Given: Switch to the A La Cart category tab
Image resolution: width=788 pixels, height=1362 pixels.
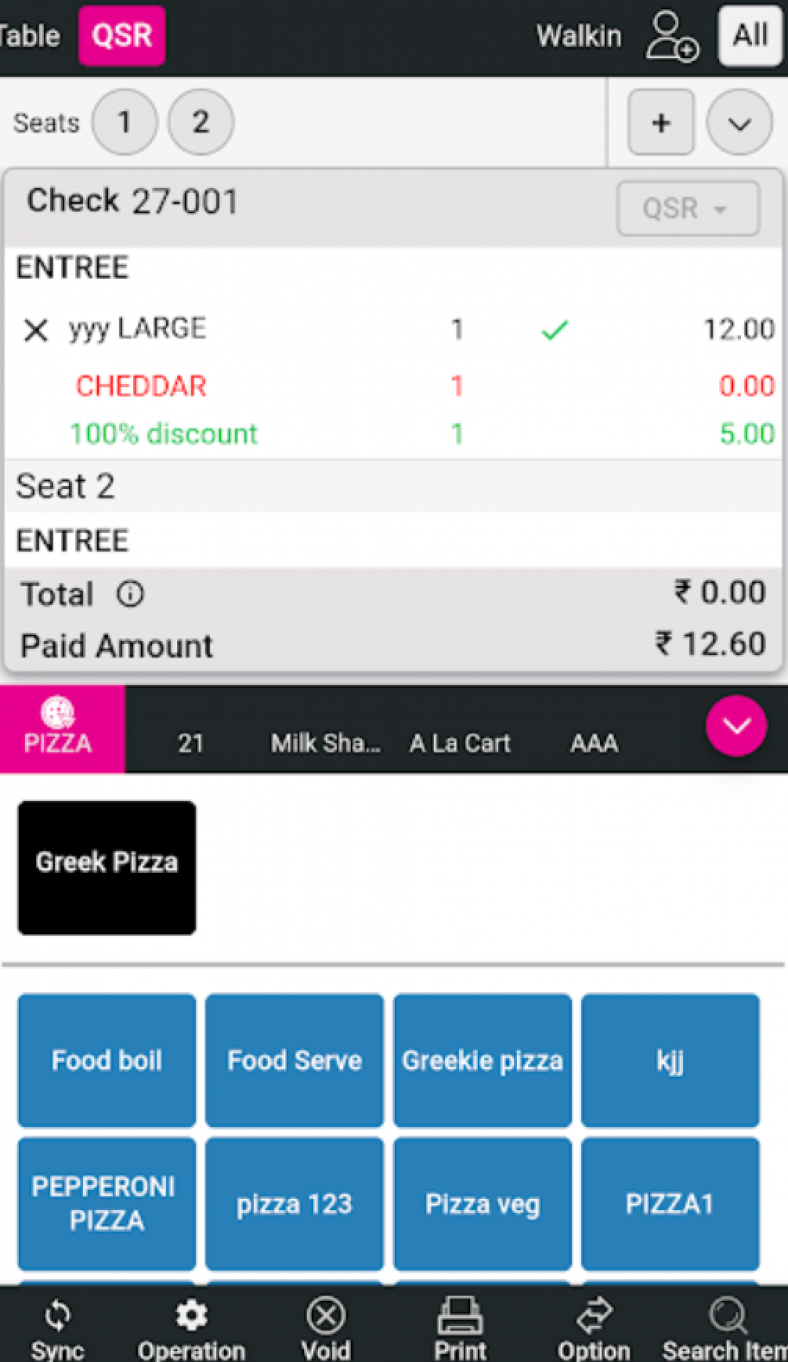Looking at the screenshot, I should 460,743.
